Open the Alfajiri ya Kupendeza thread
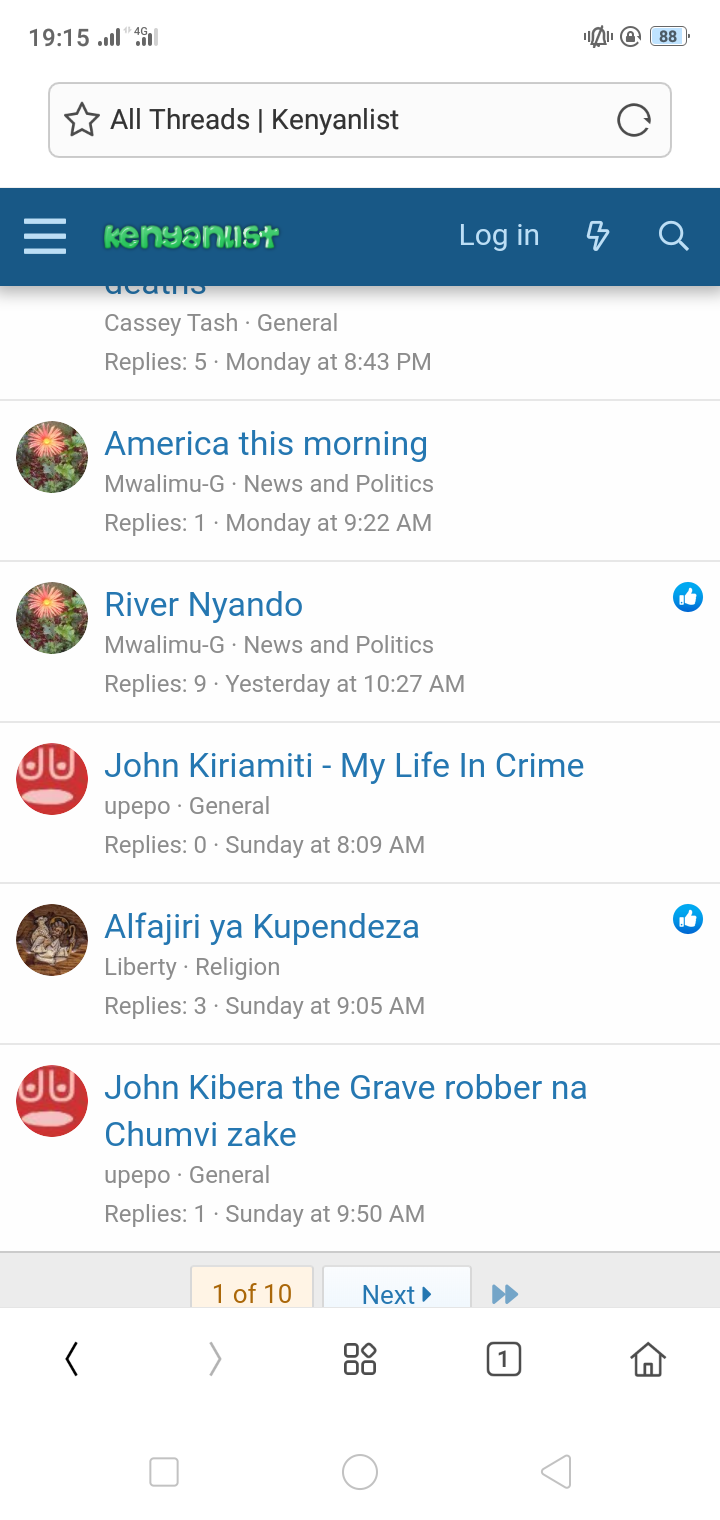The image size is (720, 1520). [x=261, y=926]
